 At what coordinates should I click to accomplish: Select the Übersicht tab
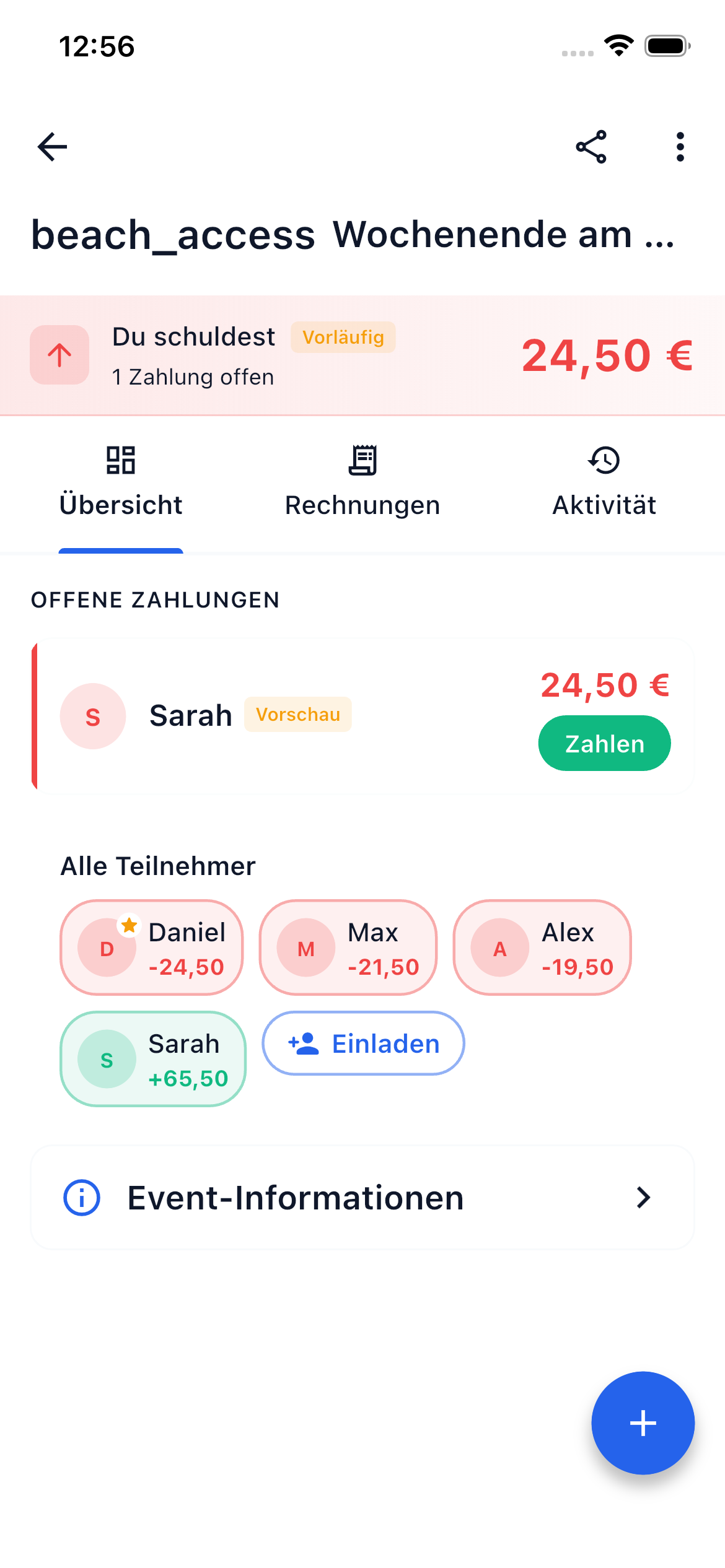[x=121, y=483]
